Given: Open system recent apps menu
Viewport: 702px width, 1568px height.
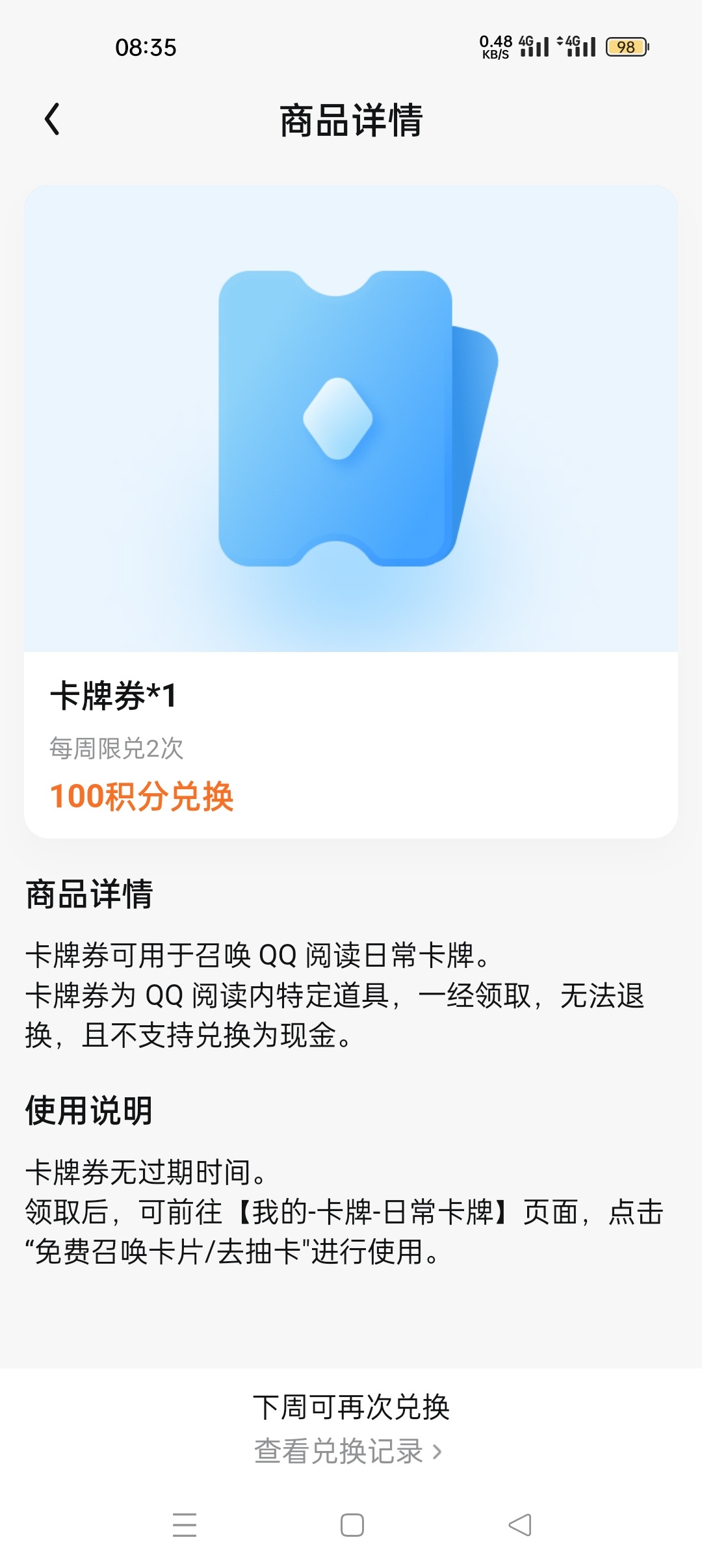Looking at the screenshot, I should pyautogui.click(x=185, y=1524).
